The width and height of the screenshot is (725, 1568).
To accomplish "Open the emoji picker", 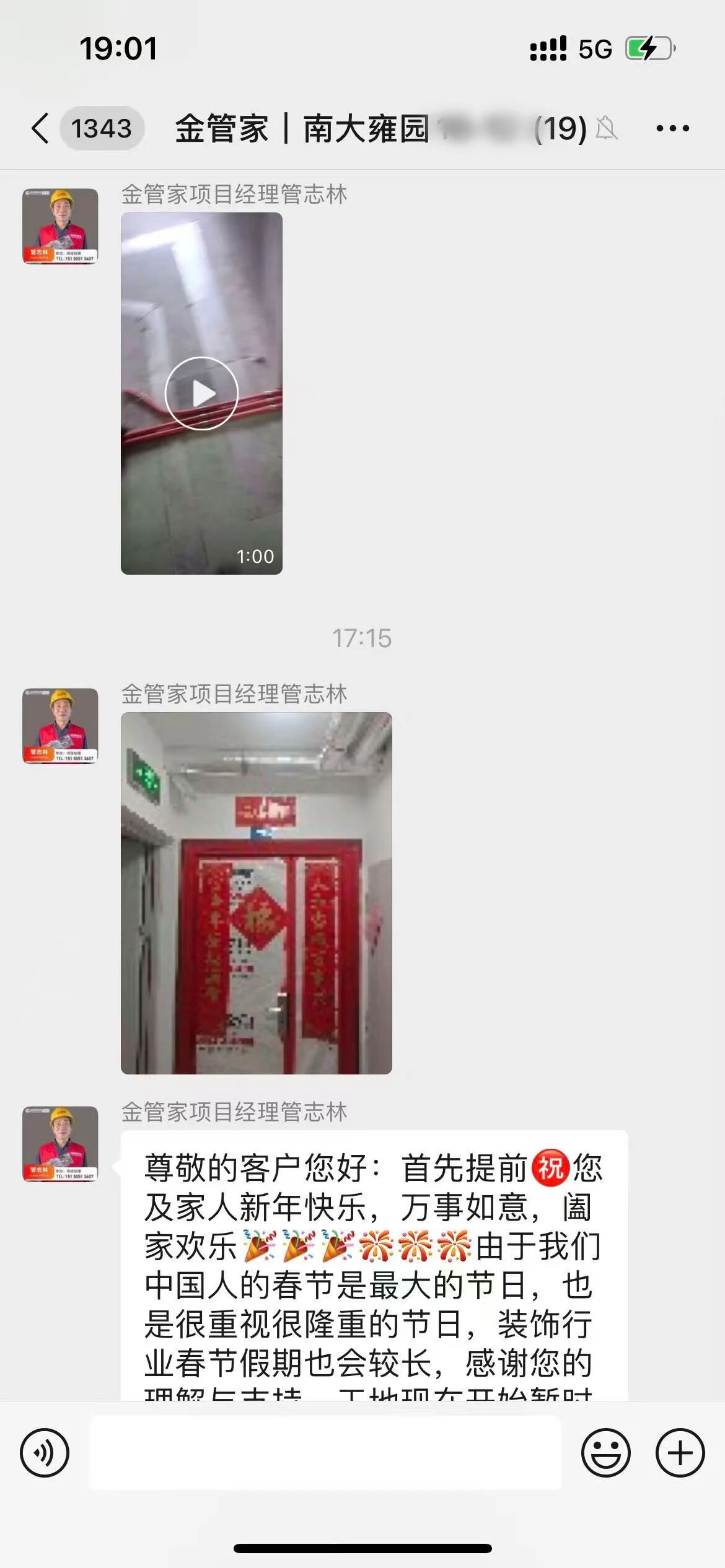I will 606,1452.
